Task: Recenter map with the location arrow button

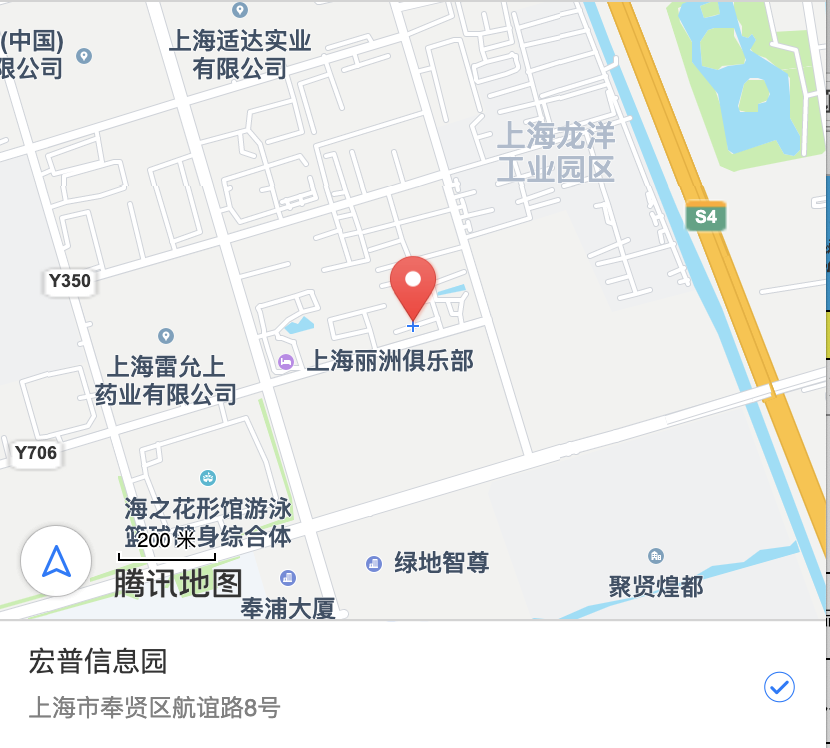Action: (56, 561)
